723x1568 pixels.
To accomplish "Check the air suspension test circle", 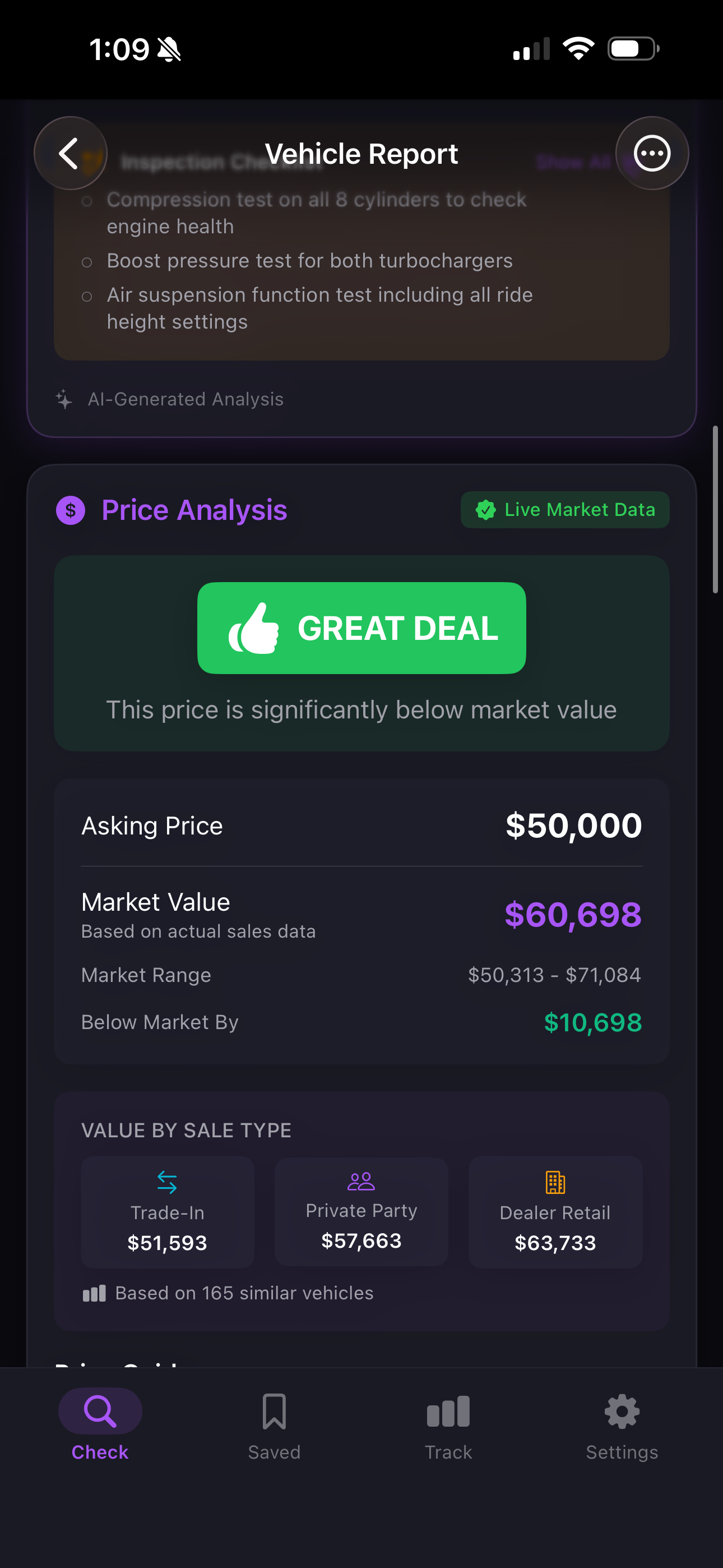I will [87, 297].
